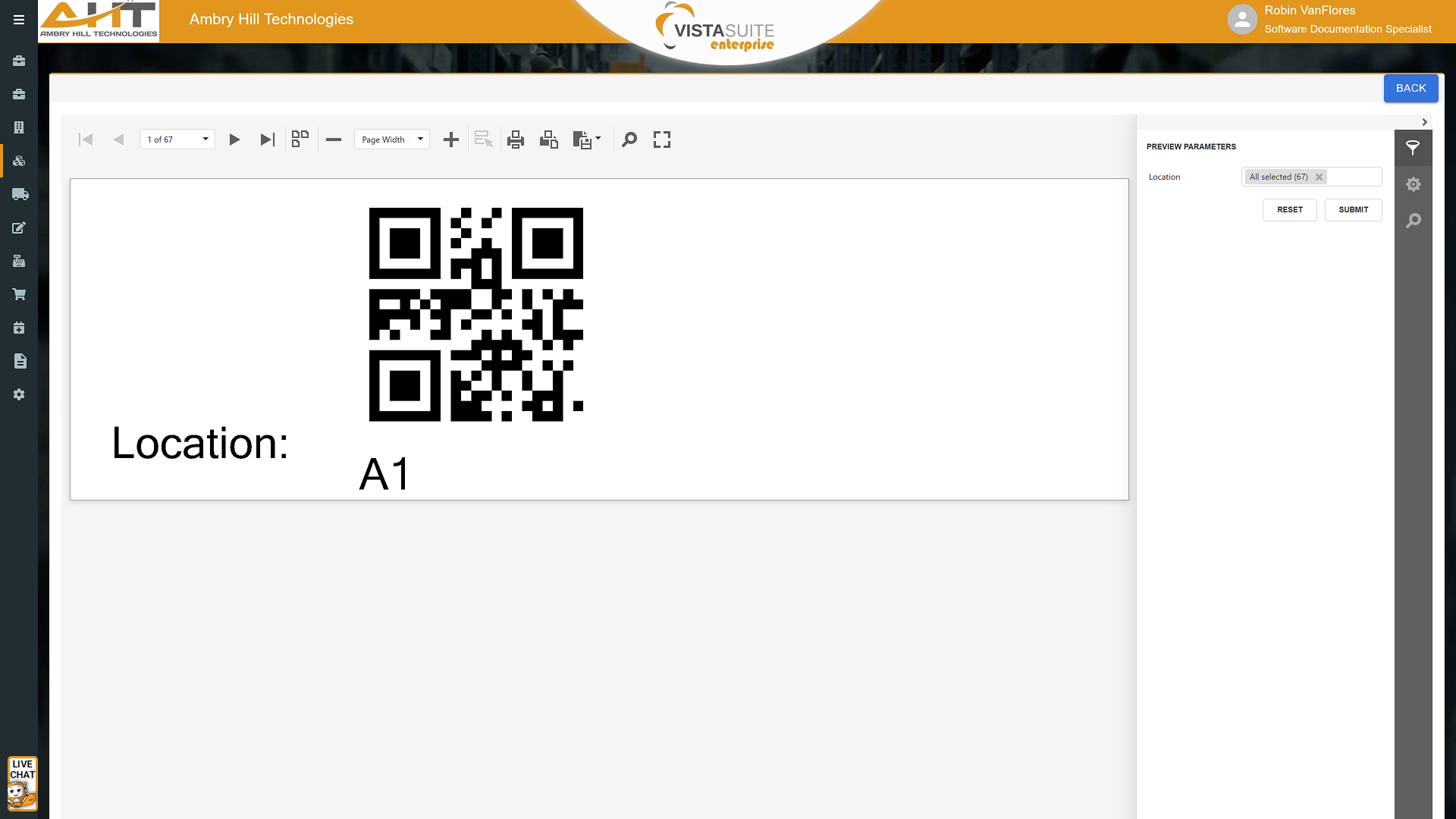Reset the preview parameters
The height and width of the screenshot is (819, 1456).
(1289, 210)
